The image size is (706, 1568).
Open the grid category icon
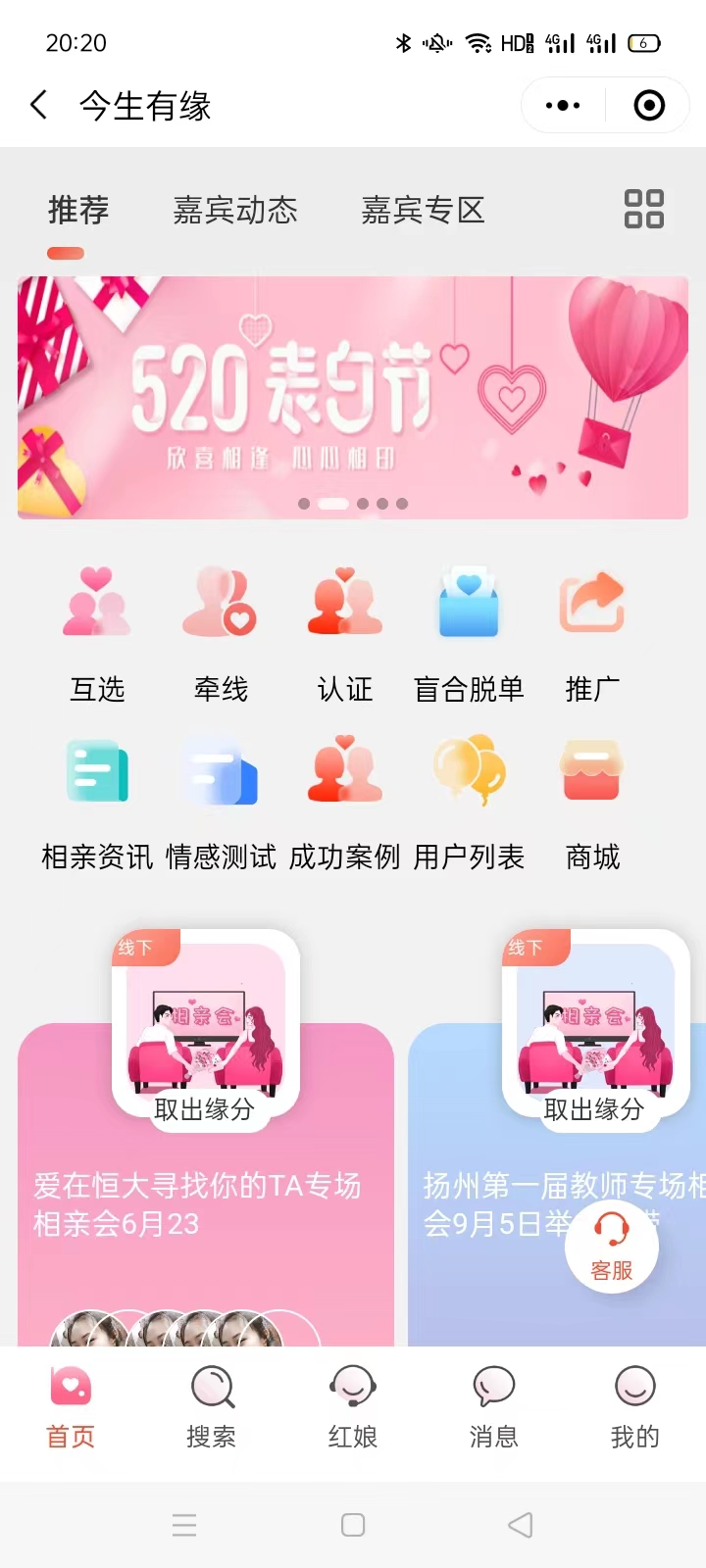point(644,209)
